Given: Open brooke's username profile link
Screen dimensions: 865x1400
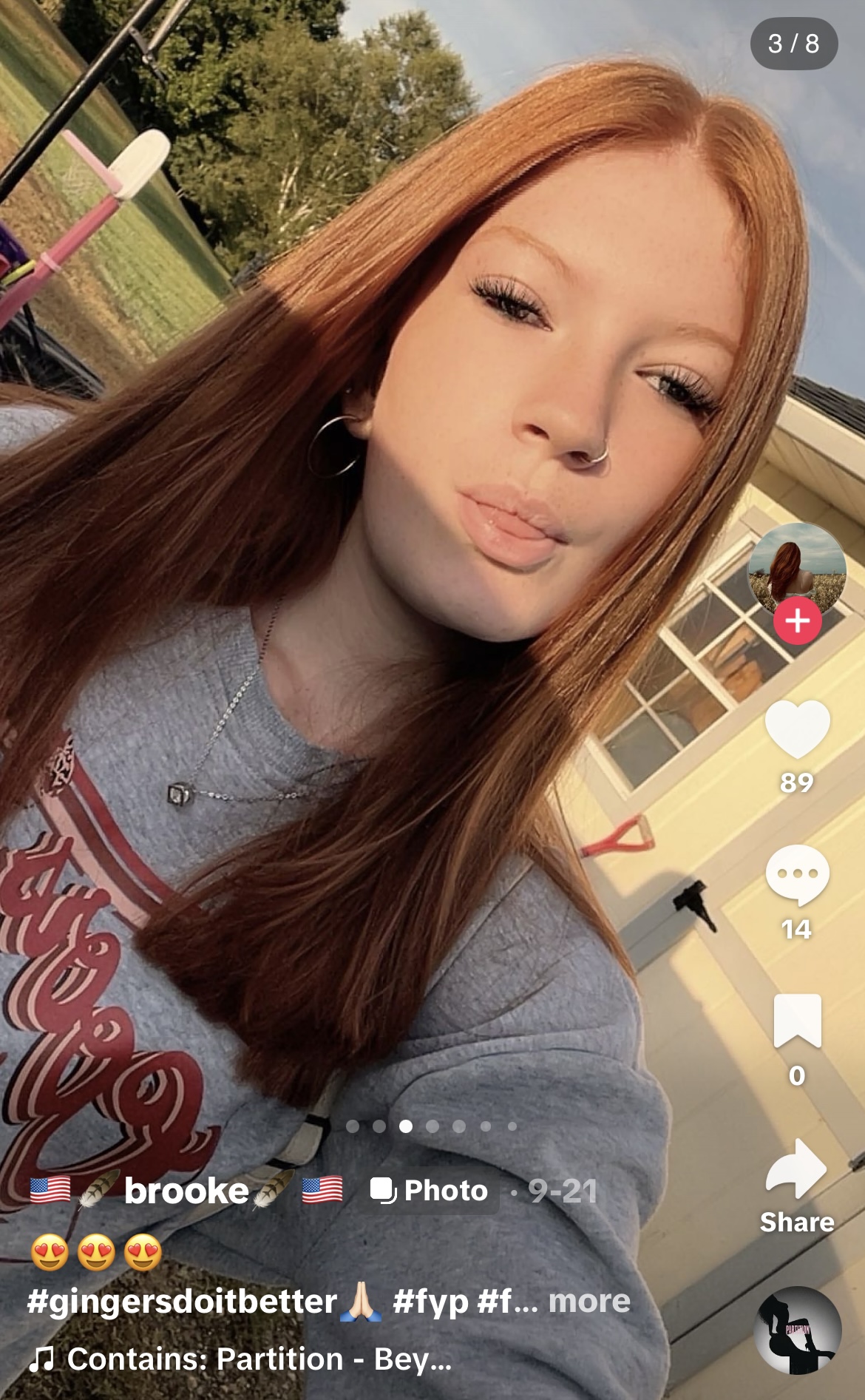Looking at the screenshot, I should (186, 1191).
